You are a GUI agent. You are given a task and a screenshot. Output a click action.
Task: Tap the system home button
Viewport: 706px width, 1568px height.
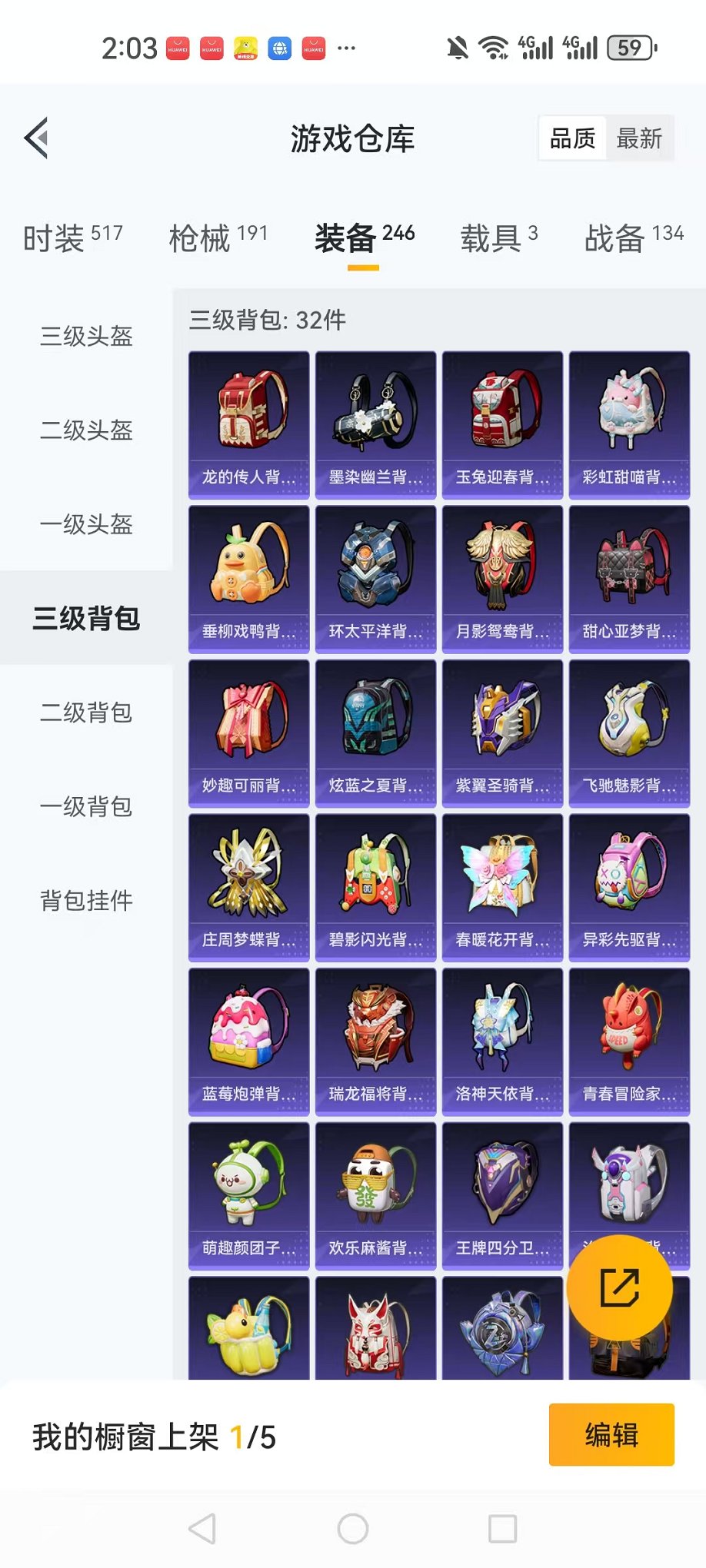tap(353, 1529)
